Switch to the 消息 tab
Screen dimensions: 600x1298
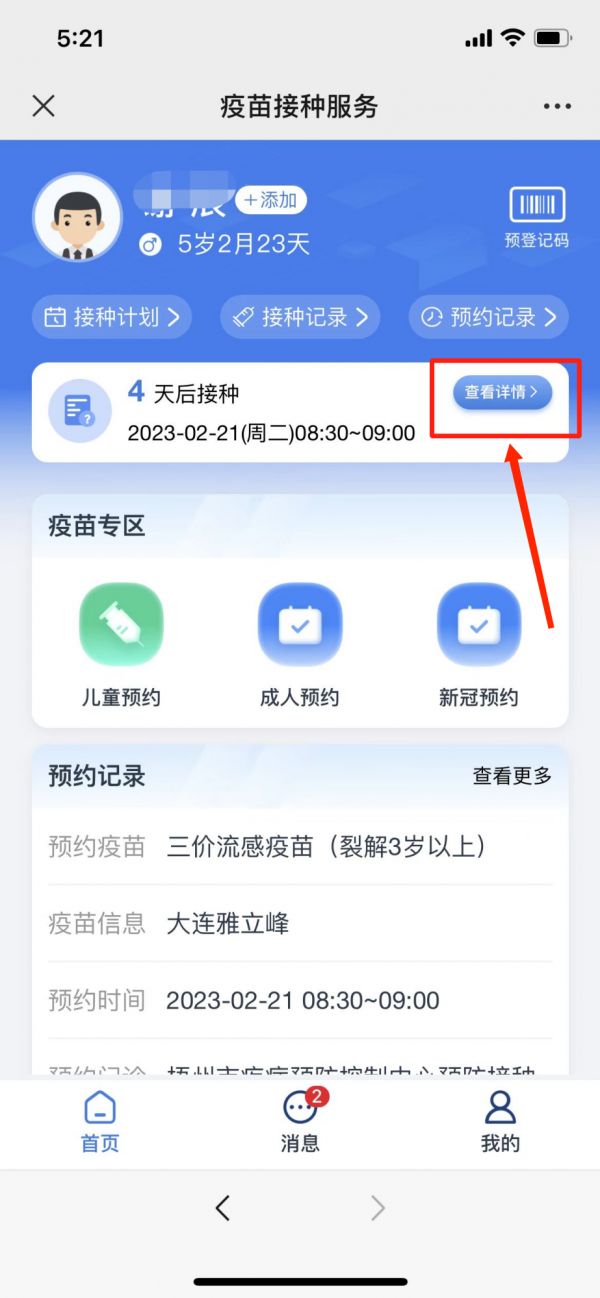[300, 1122]
